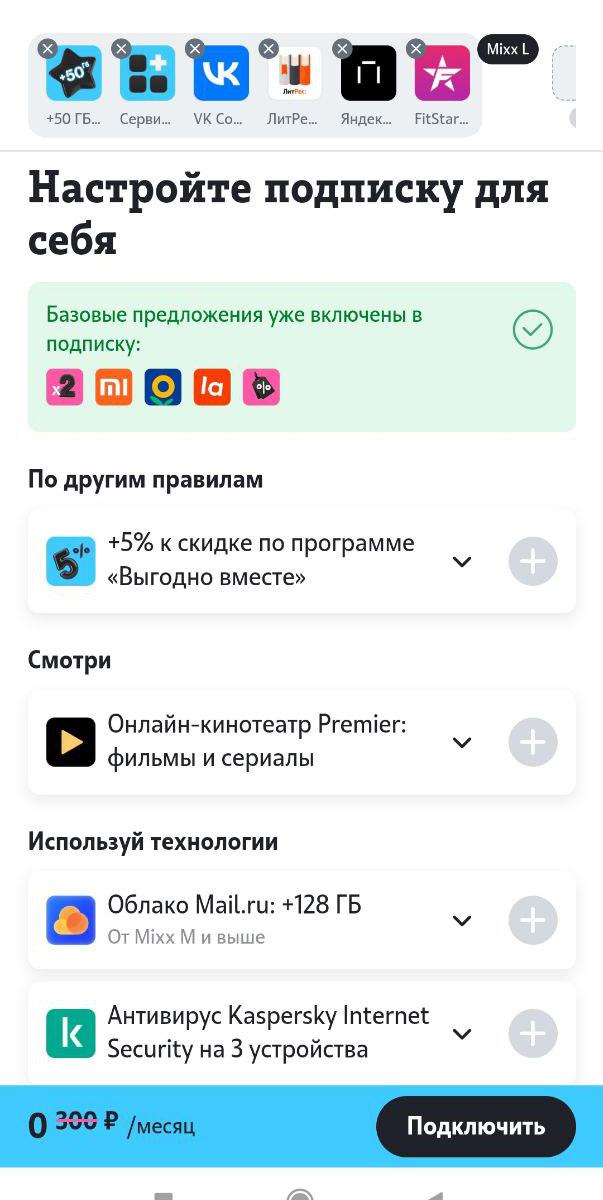Add Онлайн-кинотеатр Premier to subscription
603x1200 pixels.
[x=532, y=743]
